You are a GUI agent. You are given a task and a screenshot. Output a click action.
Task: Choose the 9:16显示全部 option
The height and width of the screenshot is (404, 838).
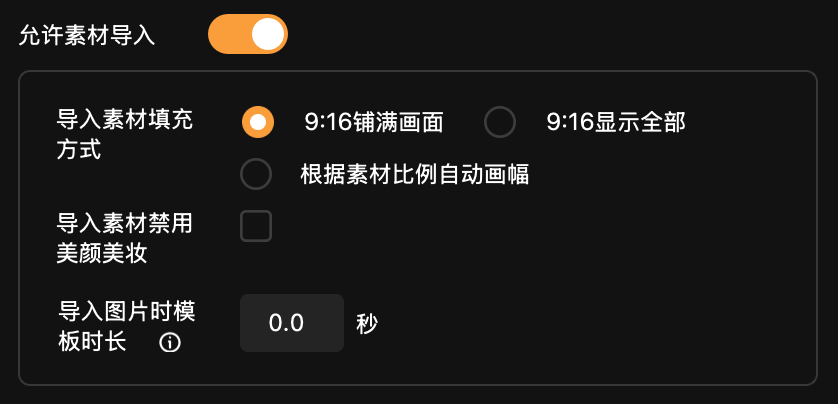pyautogui.click(x=500, y=122)
